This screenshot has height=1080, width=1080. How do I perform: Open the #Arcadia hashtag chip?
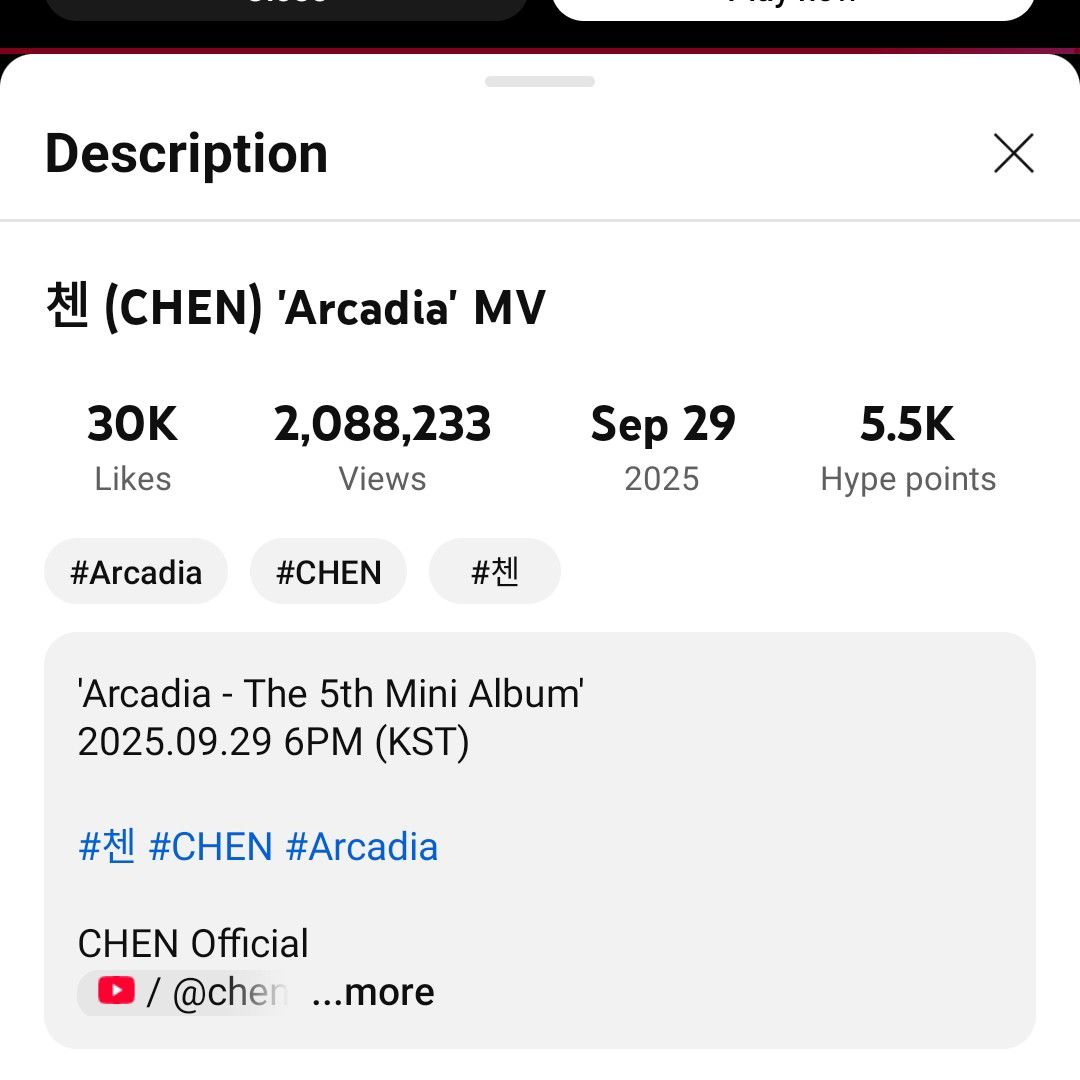pos(136,572)
